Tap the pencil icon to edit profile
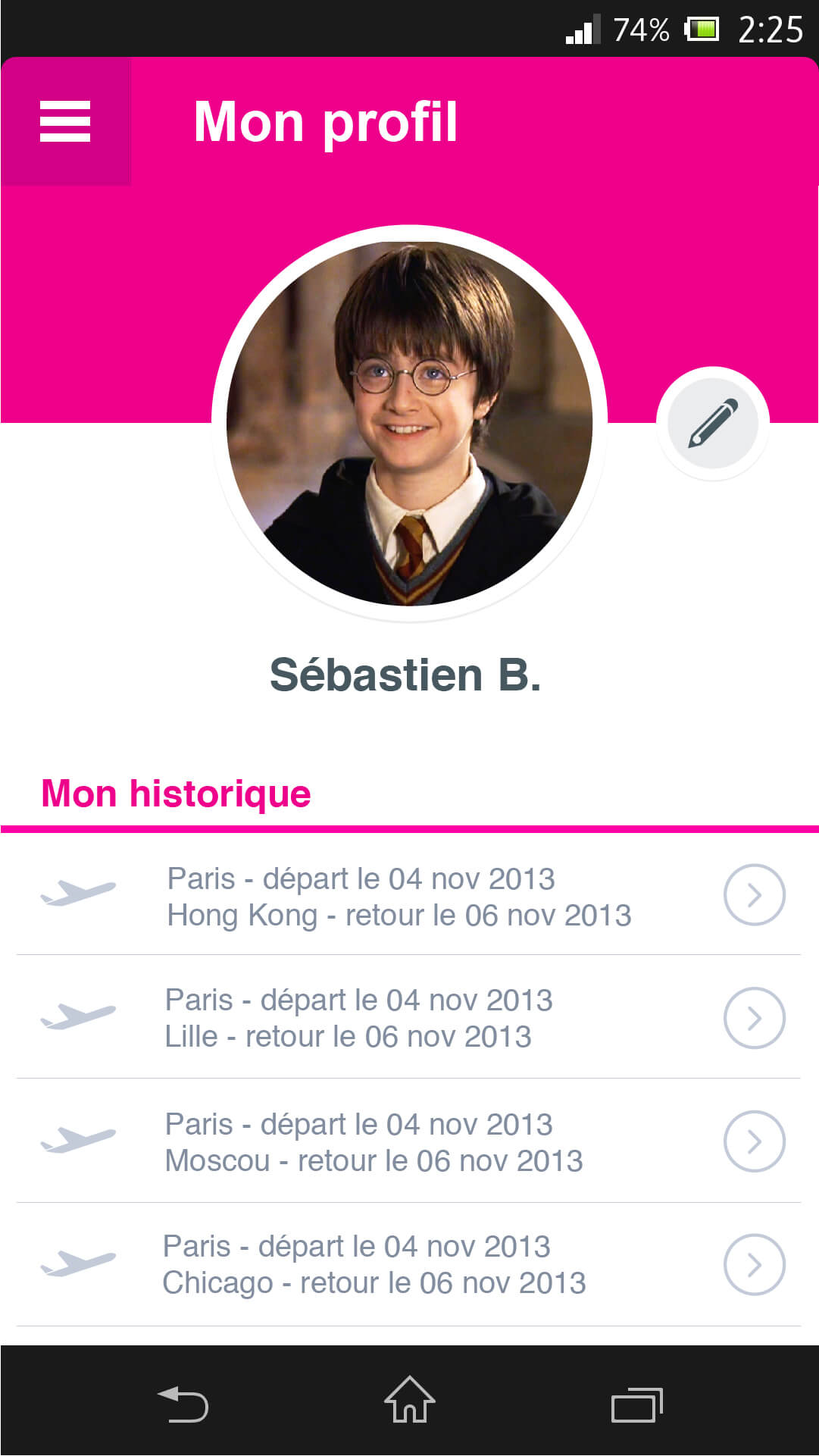This screenshot has height=1456, width=819. [x=712, y=422]
